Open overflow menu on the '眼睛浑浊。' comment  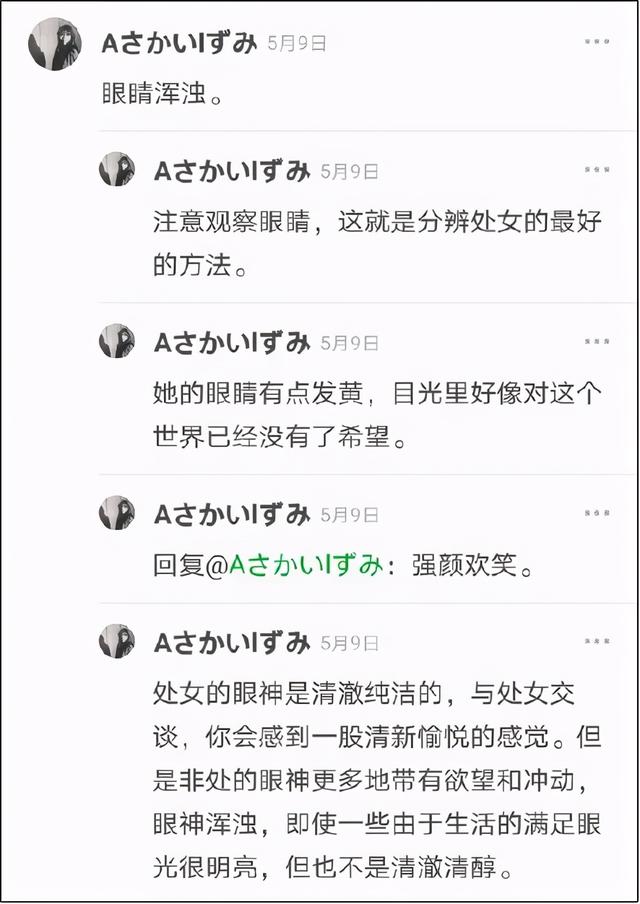point(597,42)
